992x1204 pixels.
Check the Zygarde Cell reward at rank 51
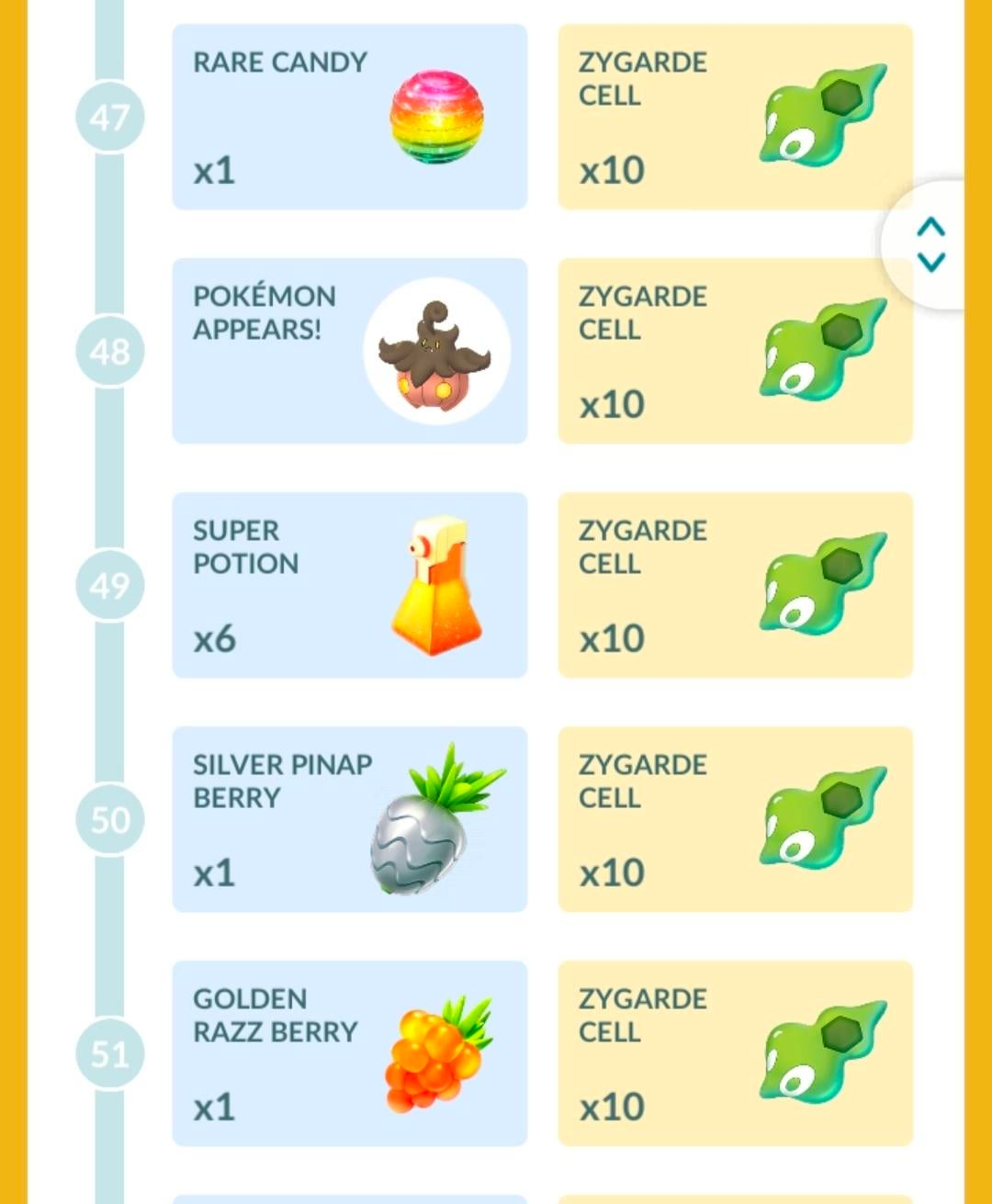point(735,1053)
